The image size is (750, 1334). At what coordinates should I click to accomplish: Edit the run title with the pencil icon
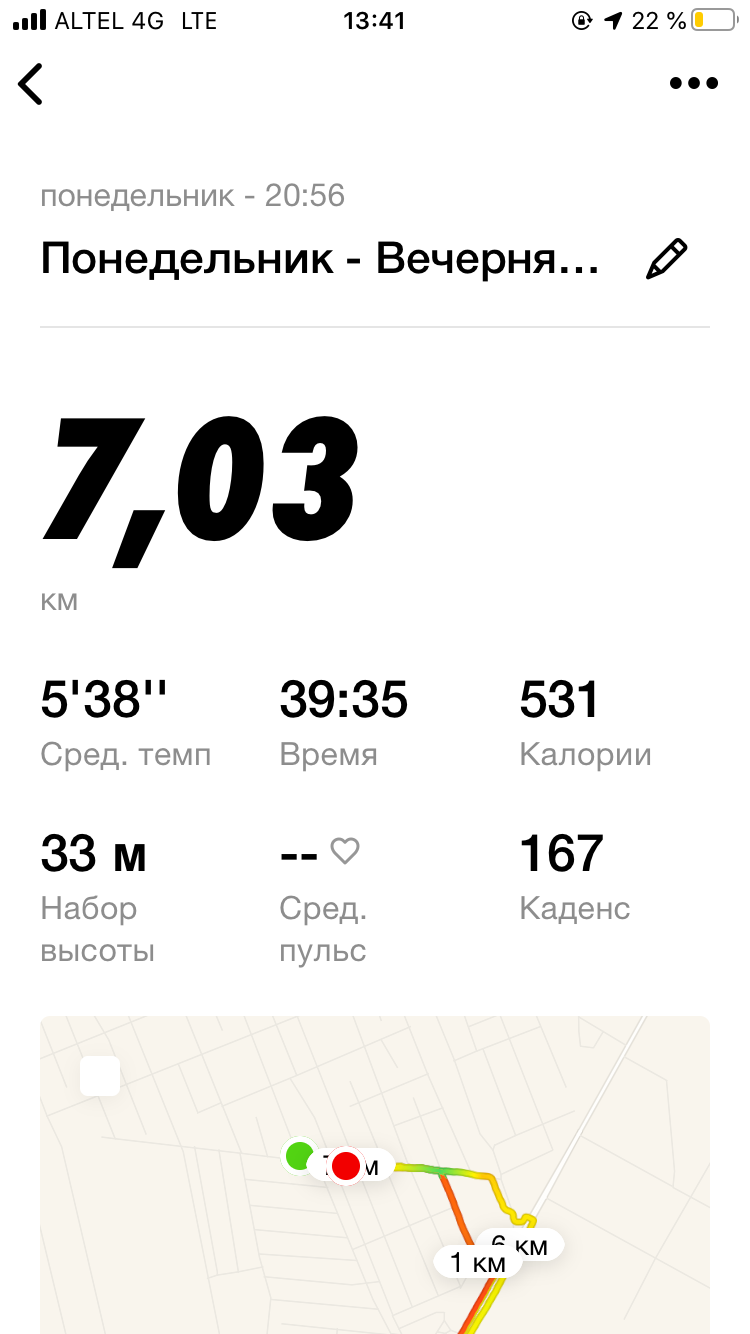(667, 259)
